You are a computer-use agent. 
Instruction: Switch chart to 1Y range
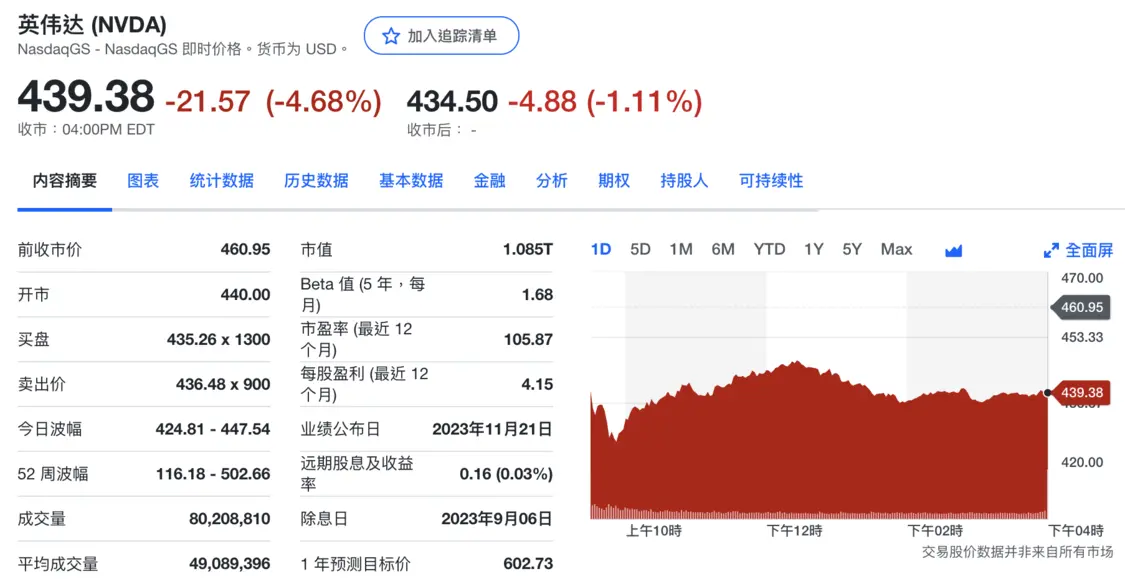point(814,250)
